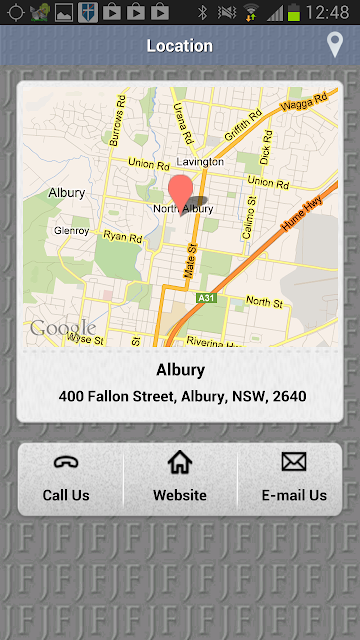Tap the location pin icon in header
This screenshot has height=640, width=360.
tap(335, 45)
